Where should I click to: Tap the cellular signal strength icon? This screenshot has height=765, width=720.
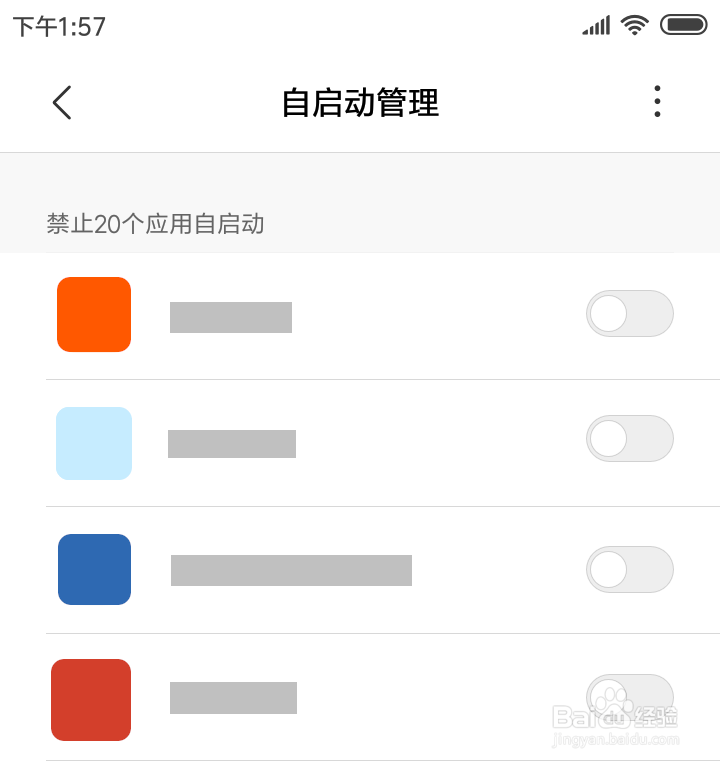[x=595, y=25]
